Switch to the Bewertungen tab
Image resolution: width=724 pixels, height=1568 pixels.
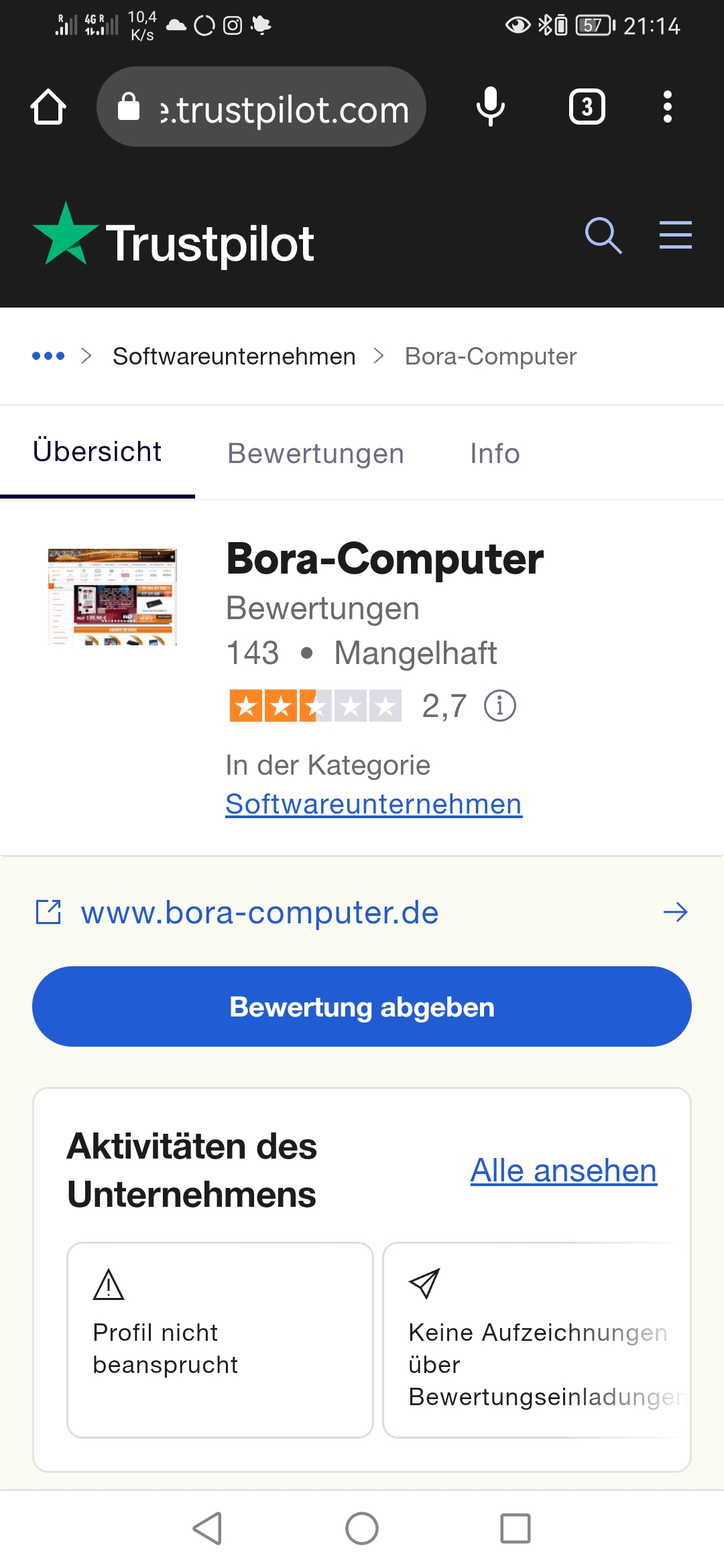[x=315, y=453]
